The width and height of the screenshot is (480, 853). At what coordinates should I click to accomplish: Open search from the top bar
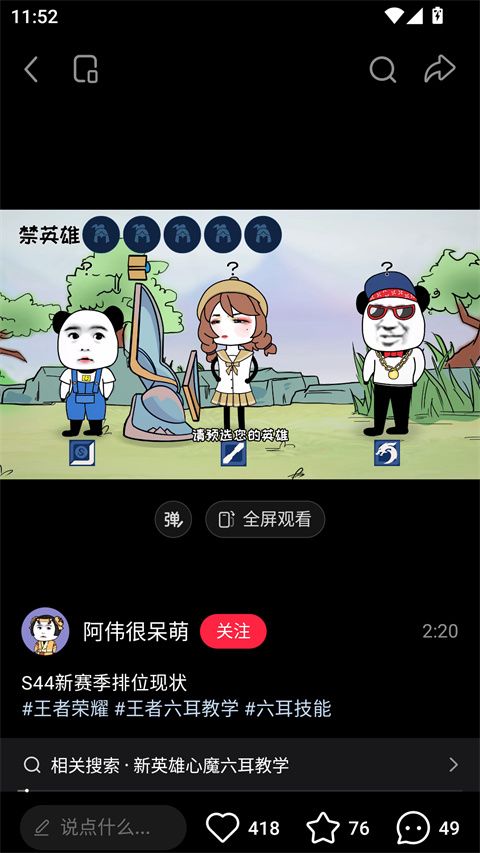(x=383, y=70)
